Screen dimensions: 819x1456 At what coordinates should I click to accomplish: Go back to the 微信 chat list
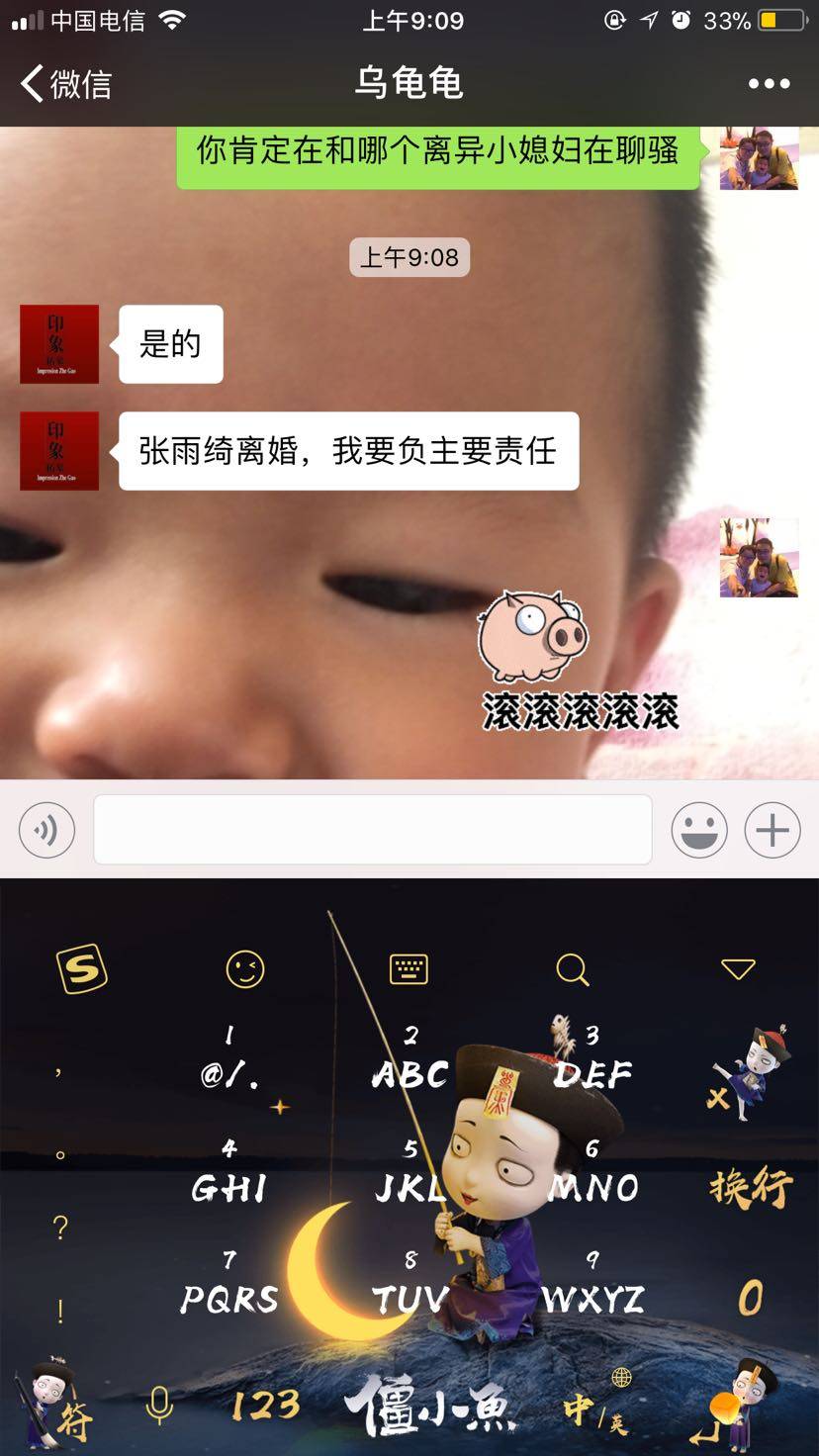tap(65, 84)
